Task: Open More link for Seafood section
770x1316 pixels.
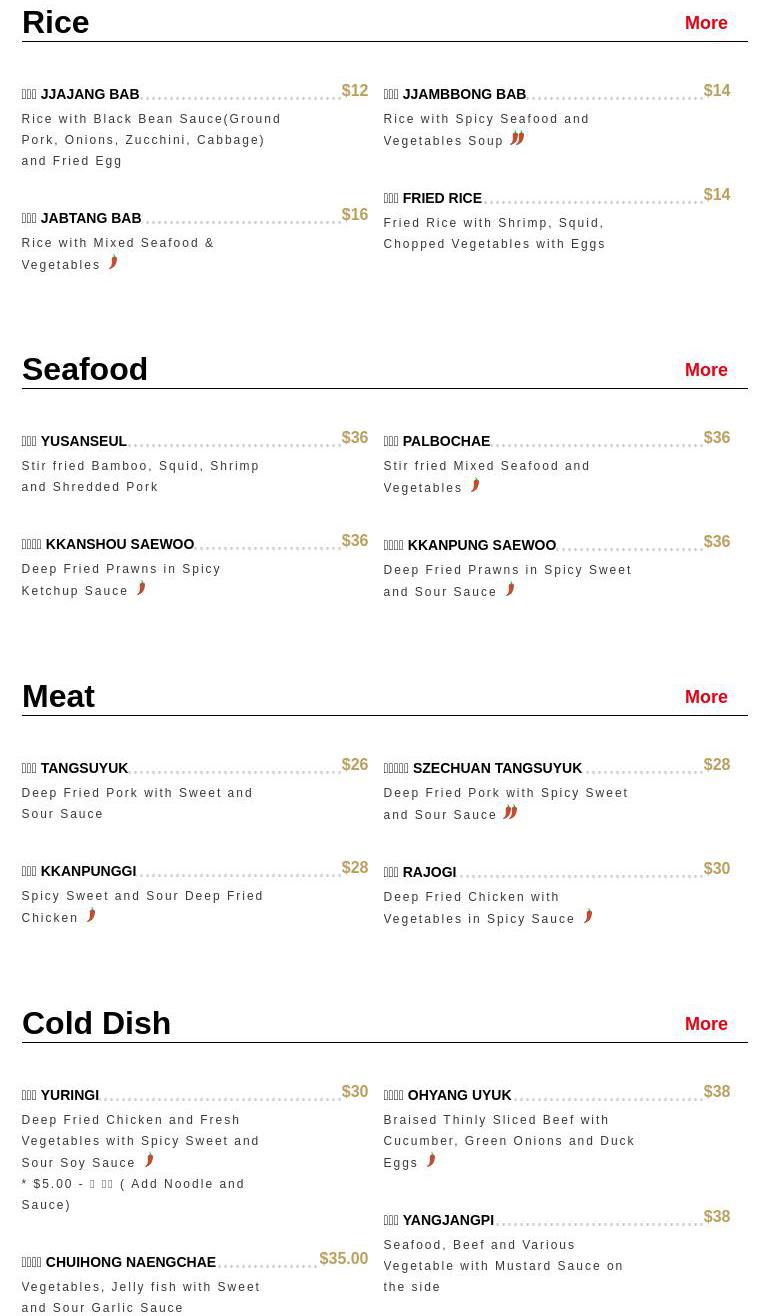Action: pos(705,370)
